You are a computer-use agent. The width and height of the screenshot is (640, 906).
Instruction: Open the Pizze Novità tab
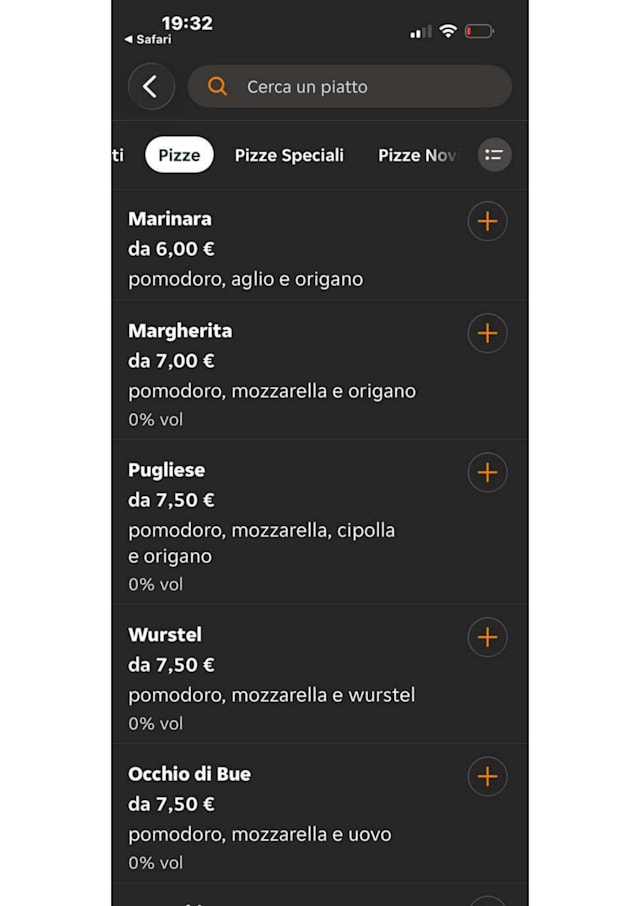[x=418, y=155]
